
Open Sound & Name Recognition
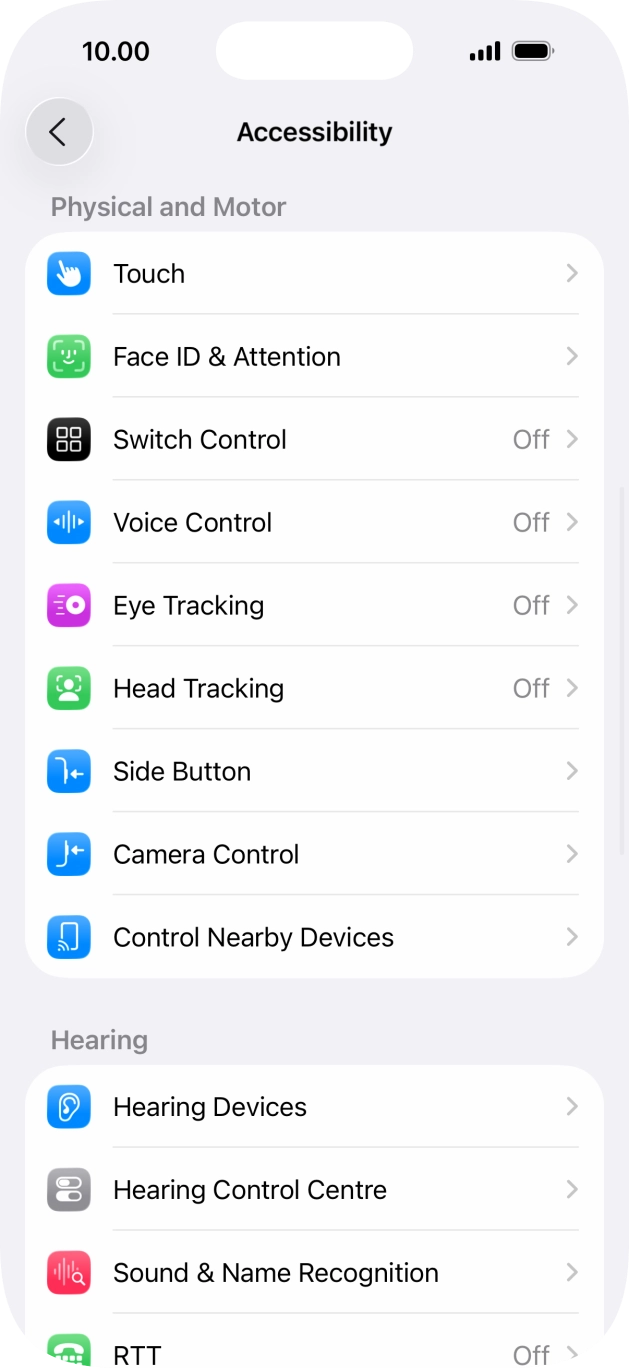314,1273
